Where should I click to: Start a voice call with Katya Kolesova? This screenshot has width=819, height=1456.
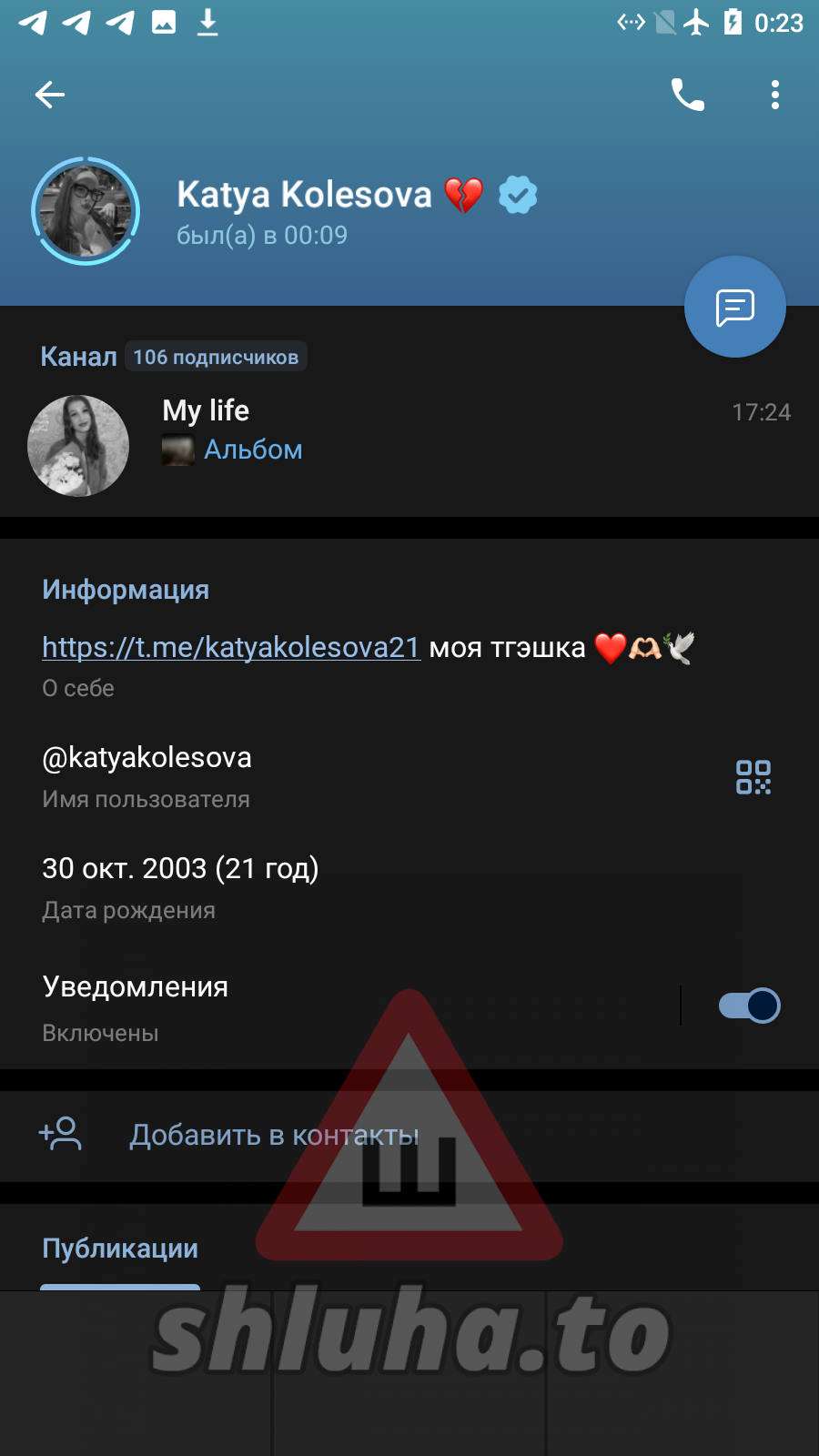(x=687, y=95)
